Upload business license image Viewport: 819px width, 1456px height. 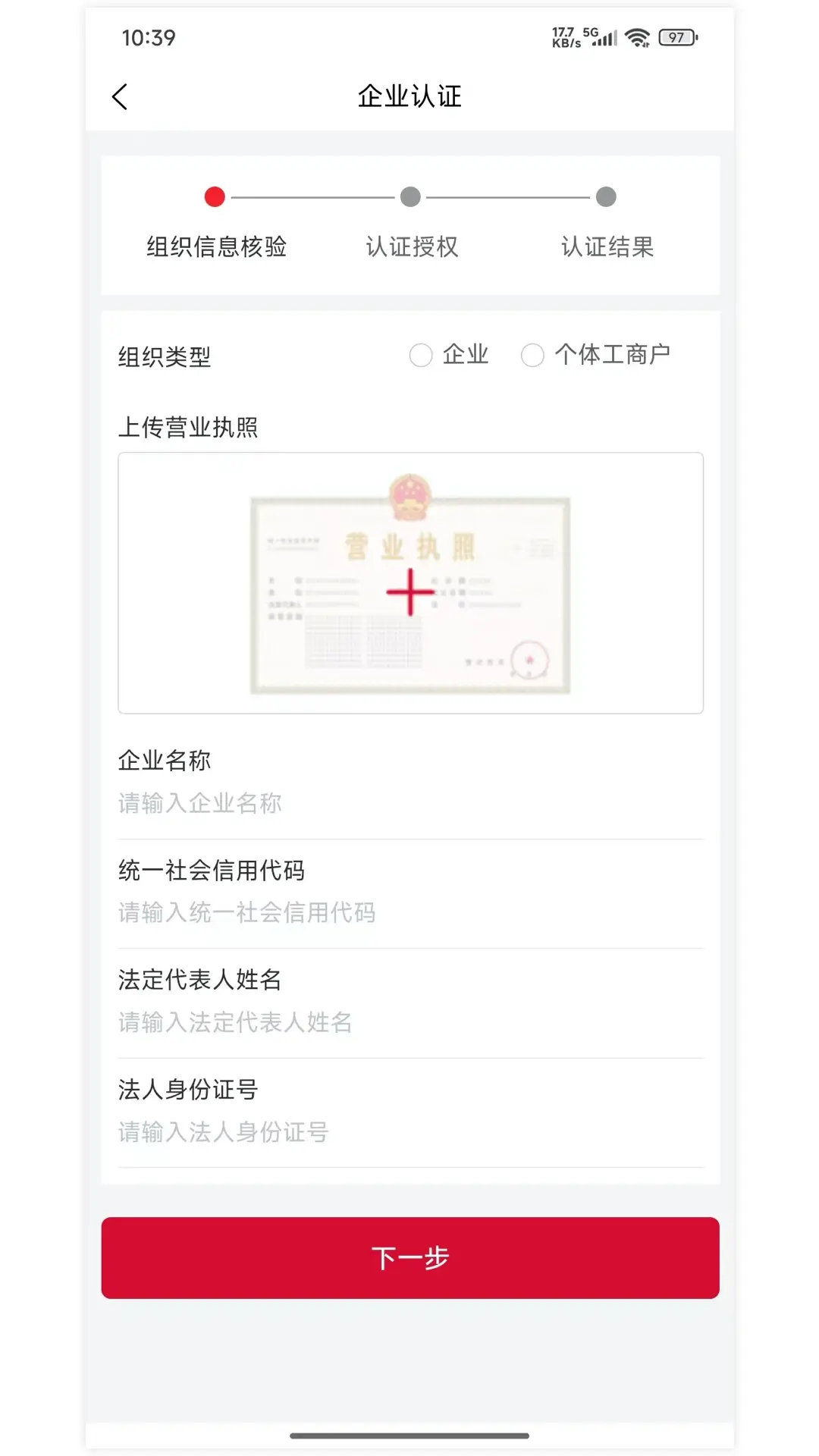[410, 583]
